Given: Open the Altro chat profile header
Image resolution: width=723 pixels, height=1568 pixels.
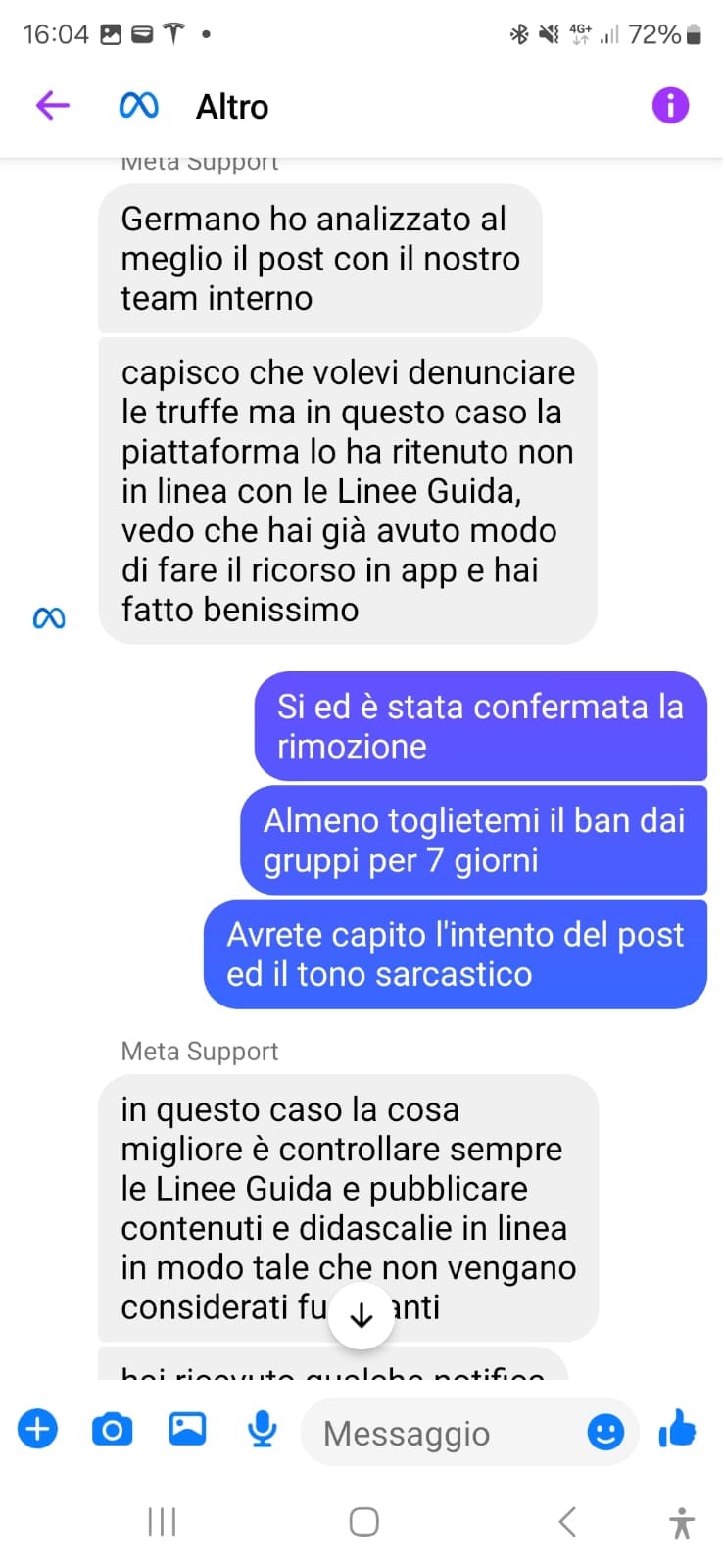Looking at the screenshot, I should (231, 106).
